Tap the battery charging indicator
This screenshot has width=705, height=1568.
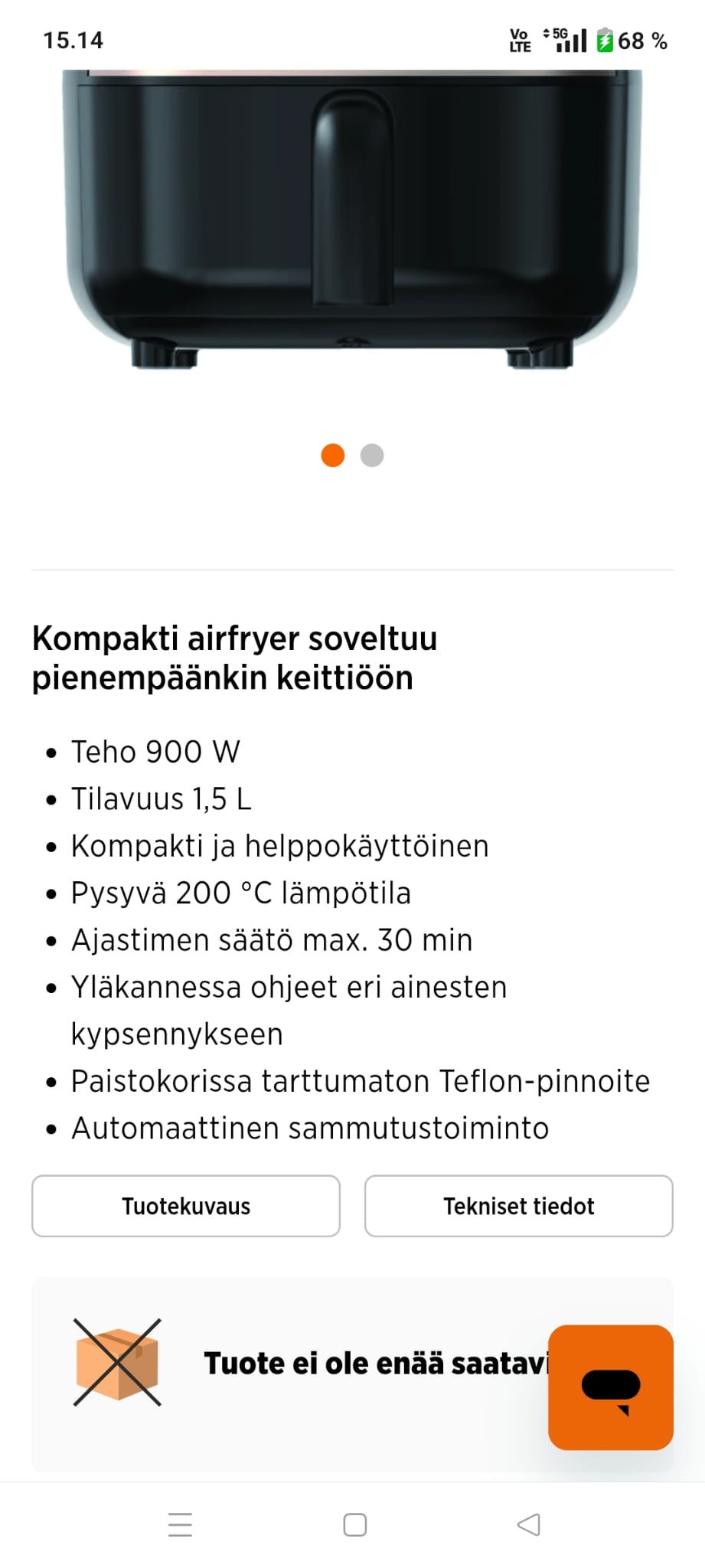605,40
